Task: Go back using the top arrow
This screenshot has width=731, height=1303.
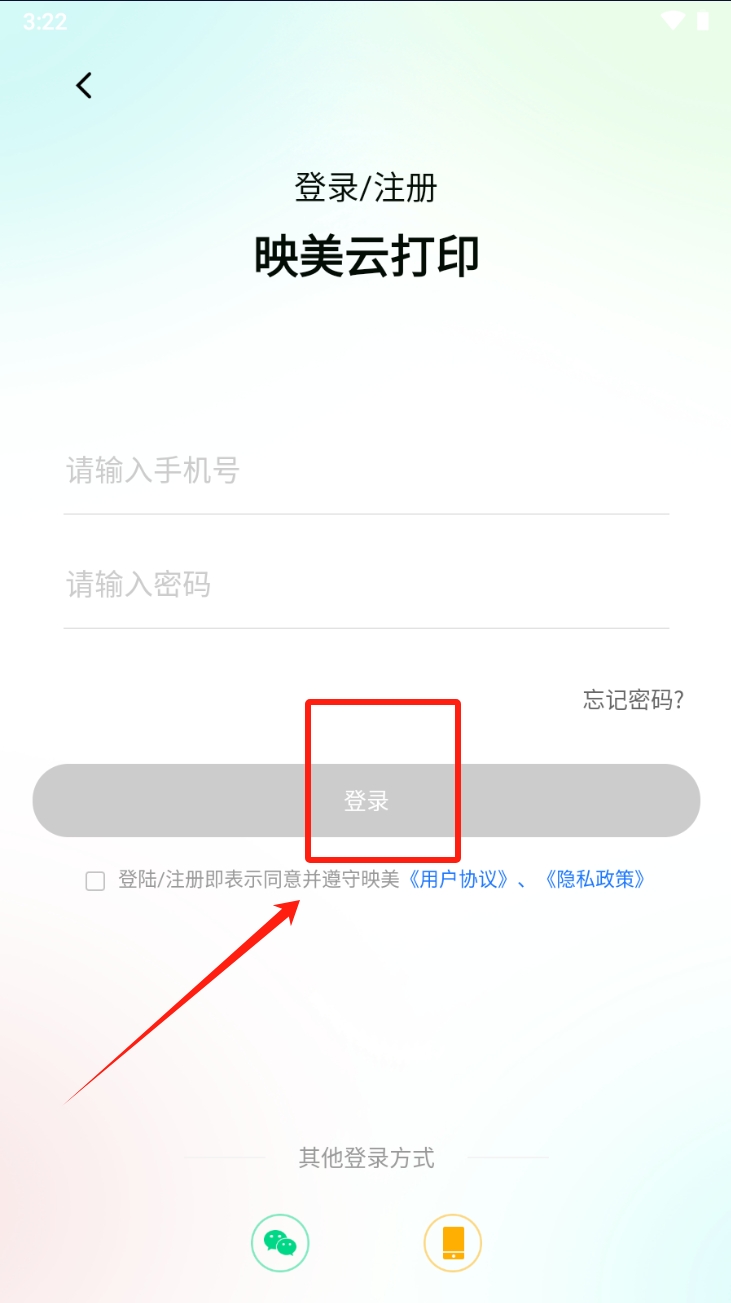Action: coord(84,86)
